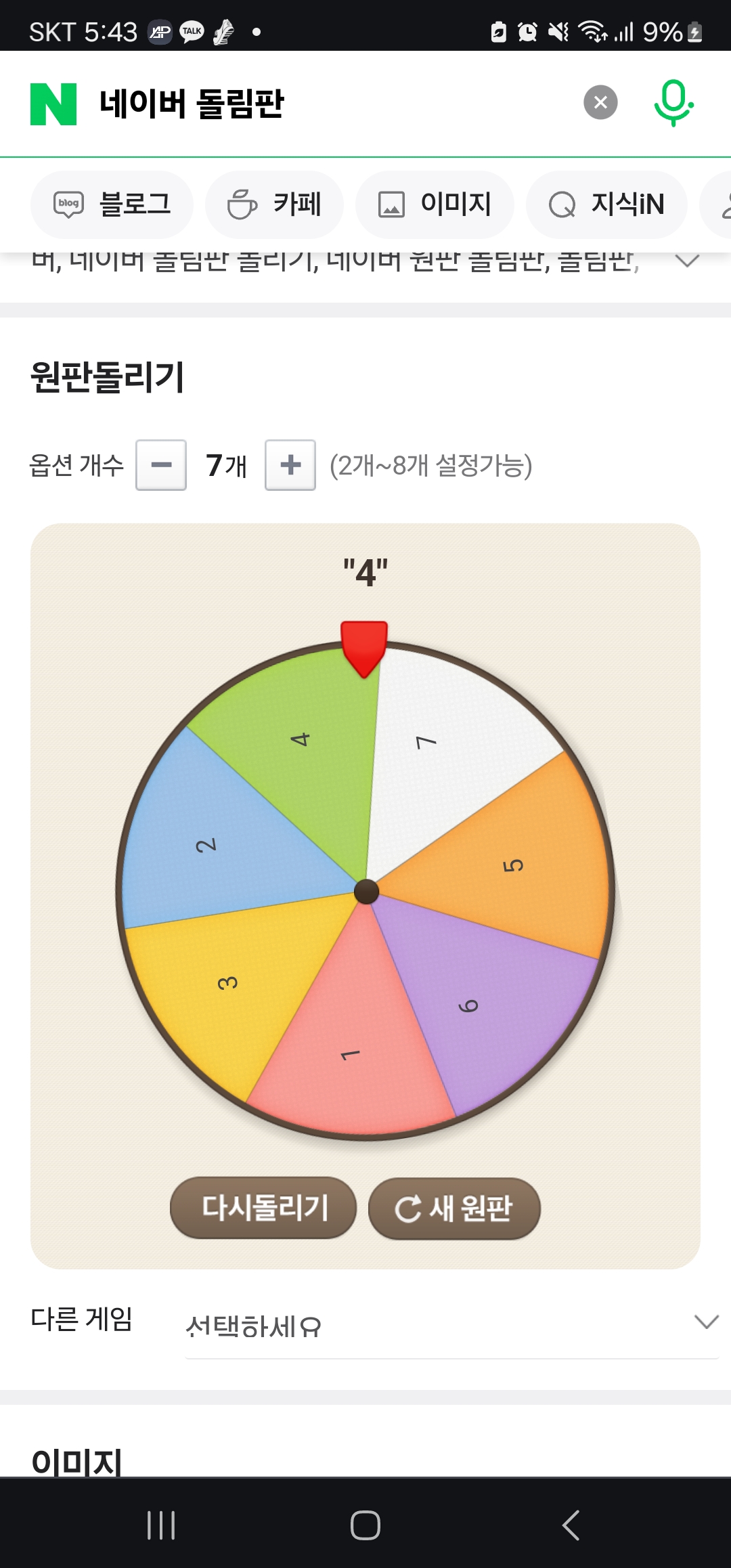The width and height of the screenshot is (731, 1568).
Task: Switch to the 지식iN tab
Action: [x=606, y=204]
